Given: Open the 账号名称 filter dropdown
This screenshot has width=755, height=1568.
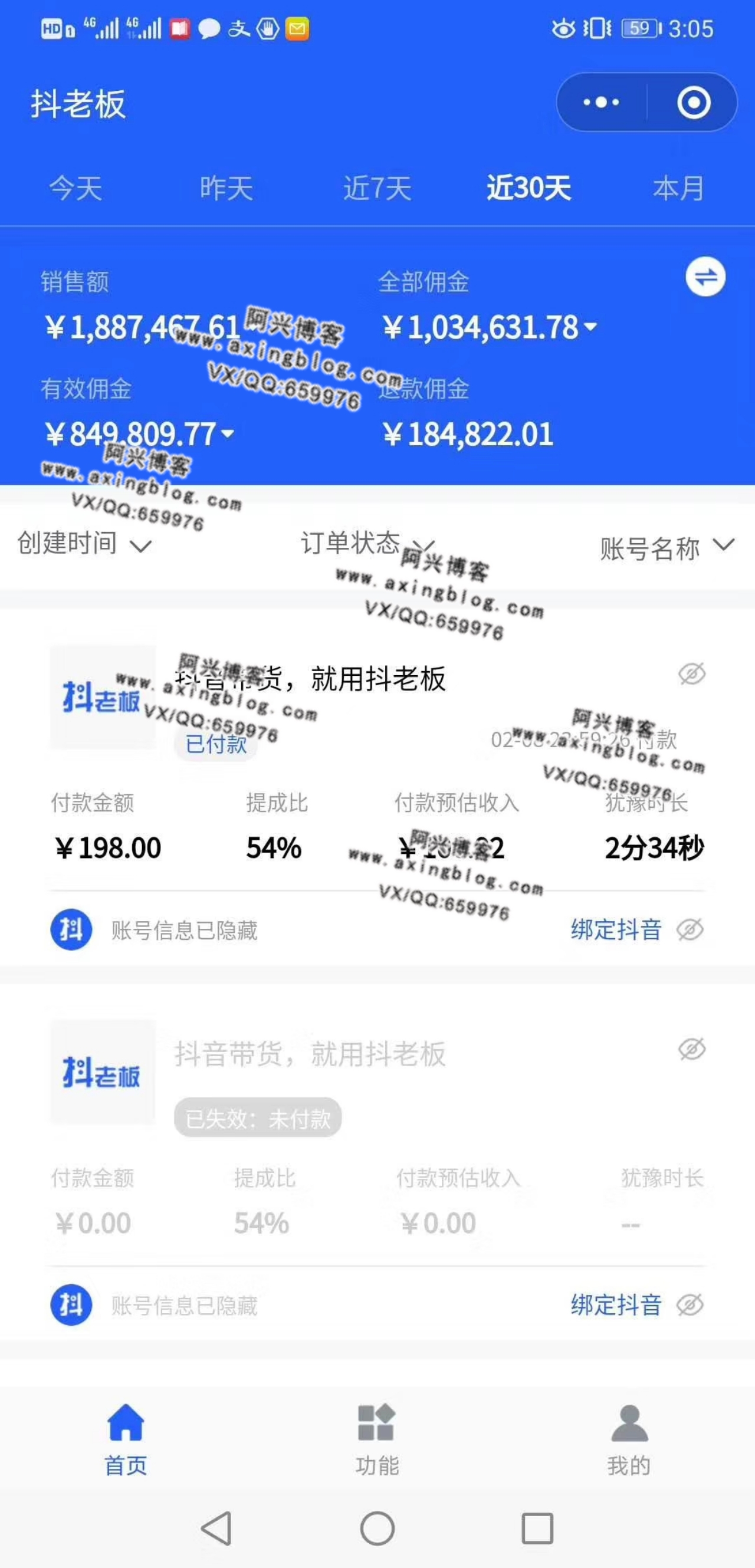Looking at the screenshot, I should coord(667,547).
